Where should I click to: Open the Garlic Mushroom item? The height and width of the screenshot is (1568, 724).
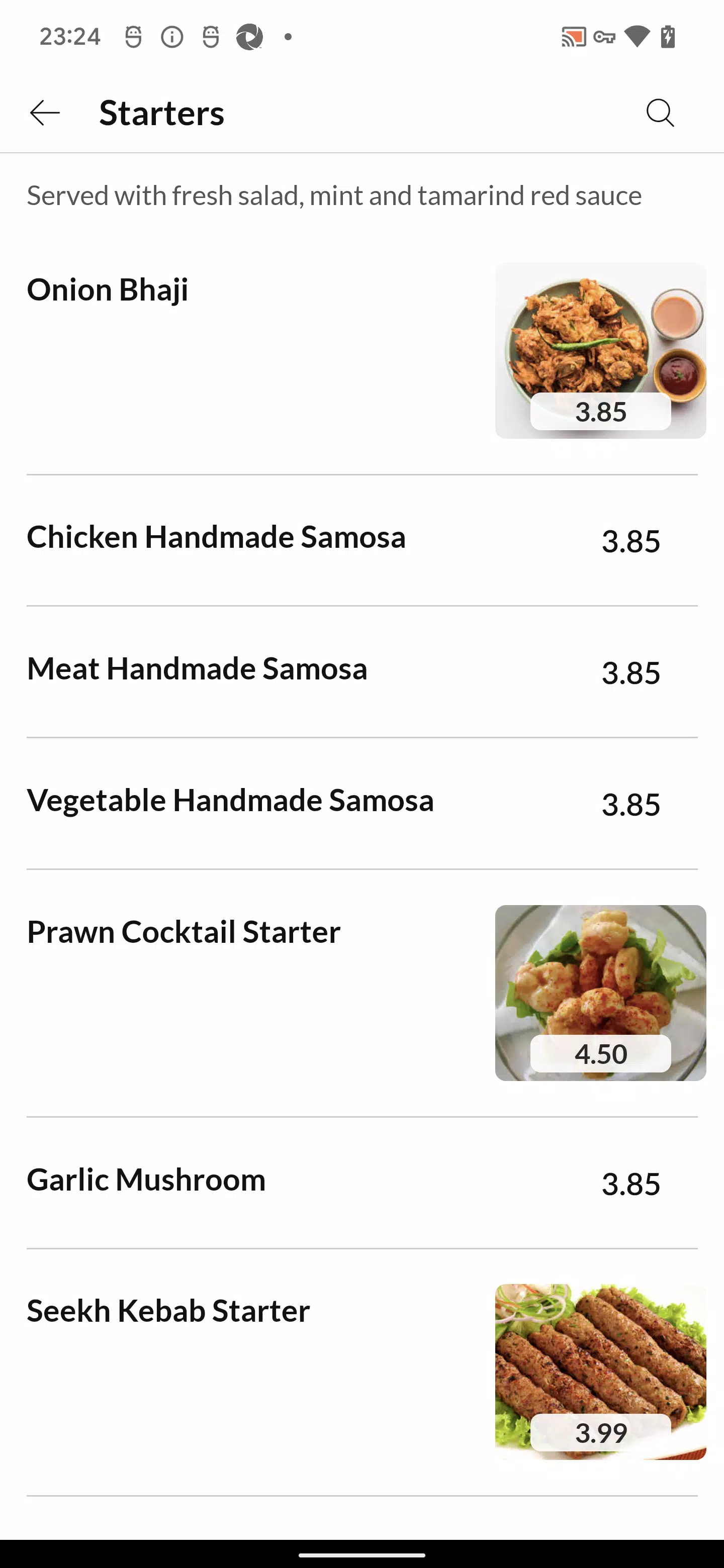(361, 1183)
